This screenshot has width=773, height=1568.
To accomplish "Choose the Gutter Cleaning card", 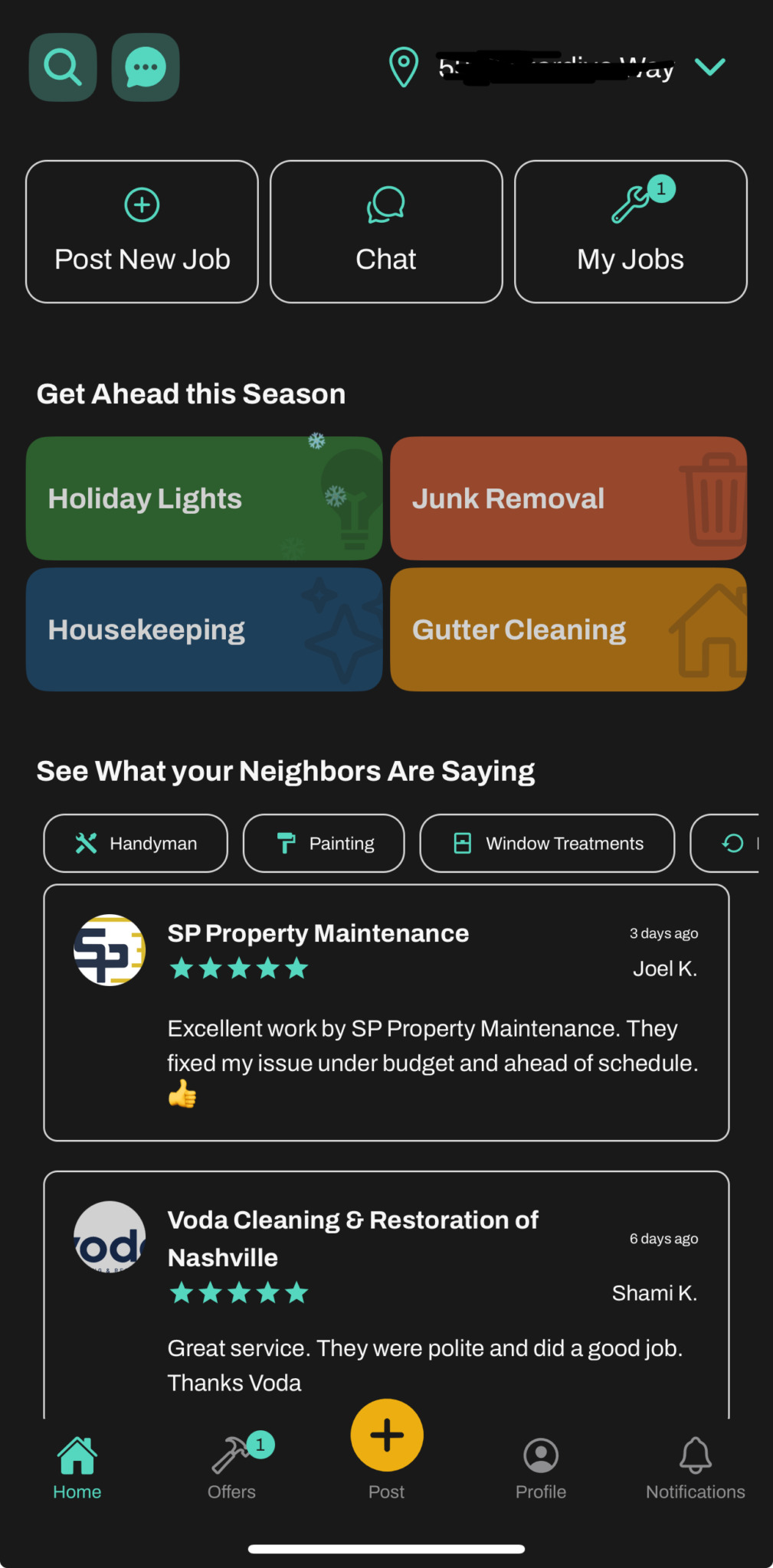I will [568, 629].
